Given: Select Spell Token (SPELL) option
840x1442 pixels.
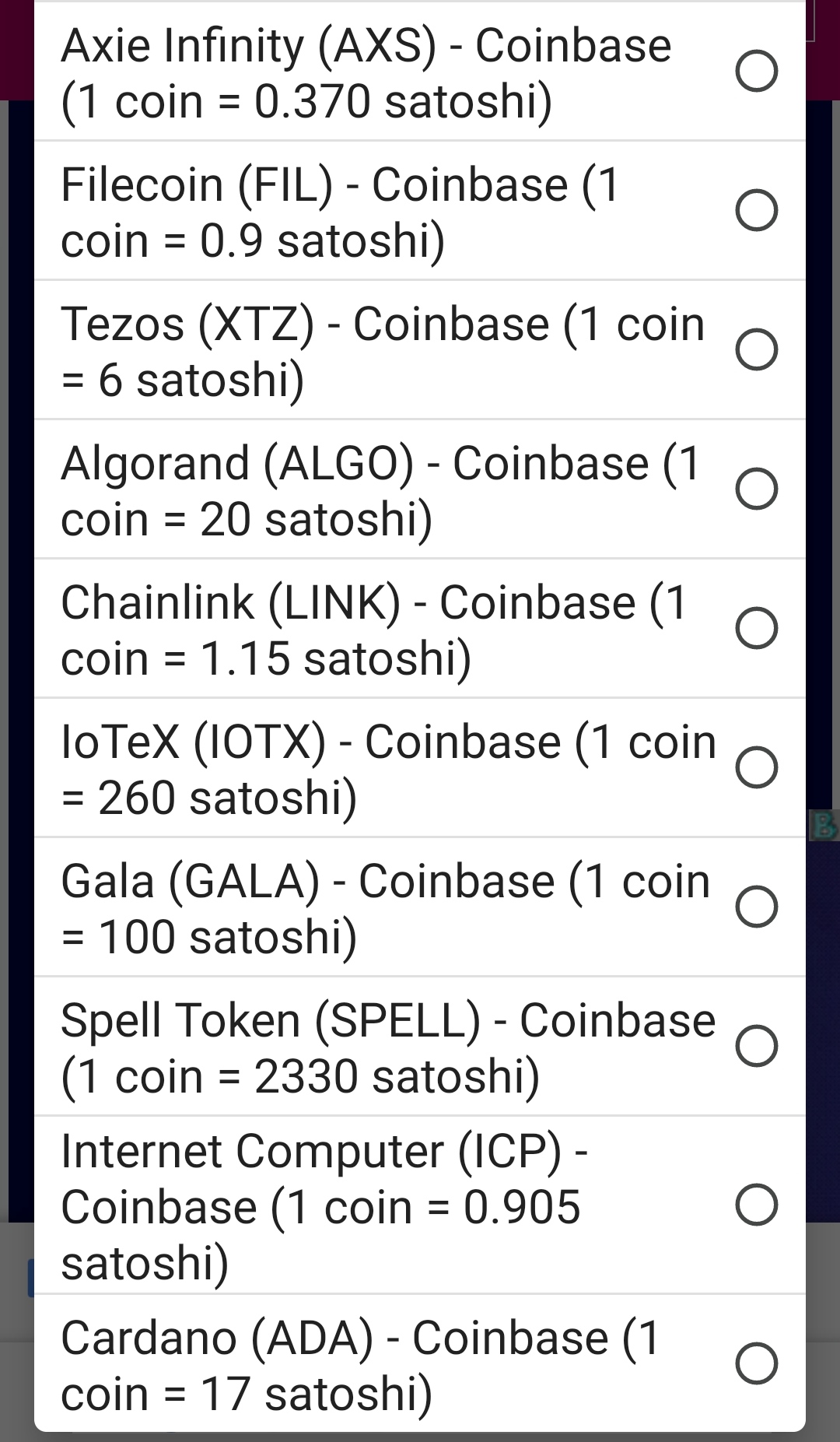Looking at the screenshot, I should (420, 1047).
